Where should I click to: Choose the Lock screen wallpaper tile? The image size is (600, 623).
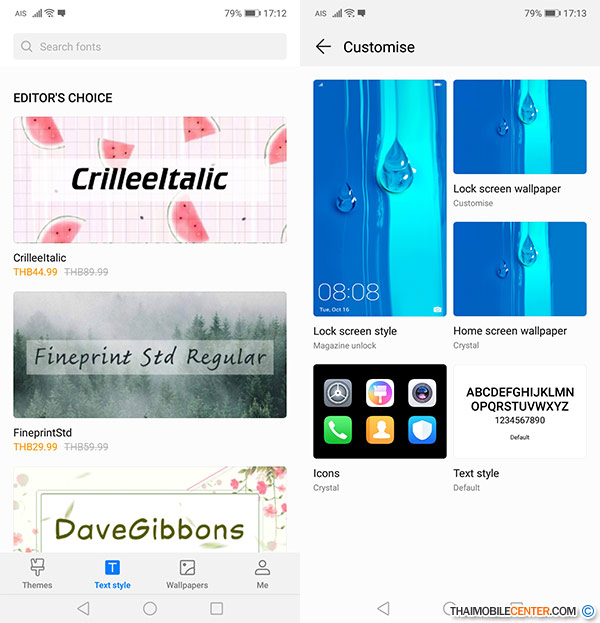[520, 128]
